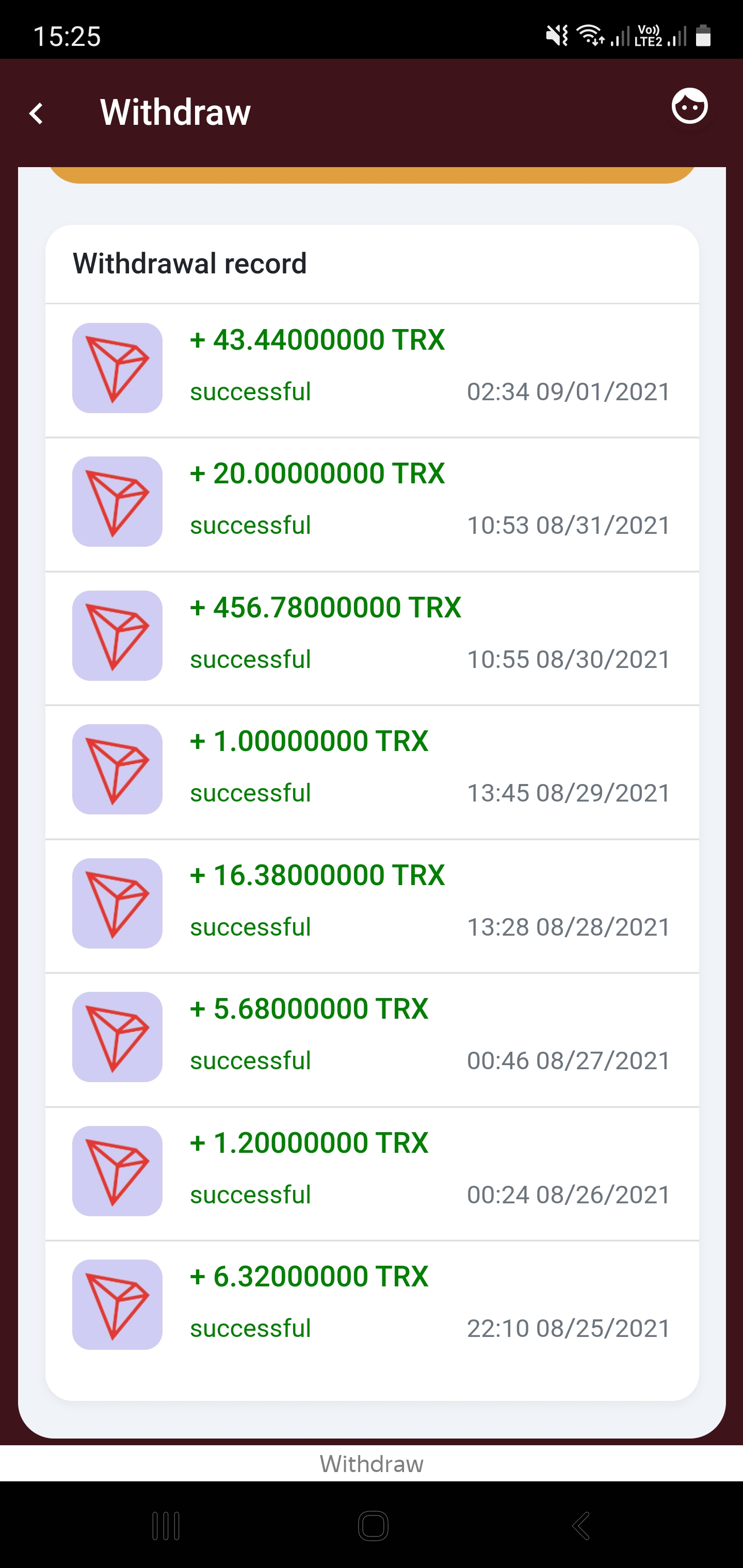Screen dimensions: 743x1568
Task: View the 456.78000000 TRX withdrawal entry
Action: (372, 638)
